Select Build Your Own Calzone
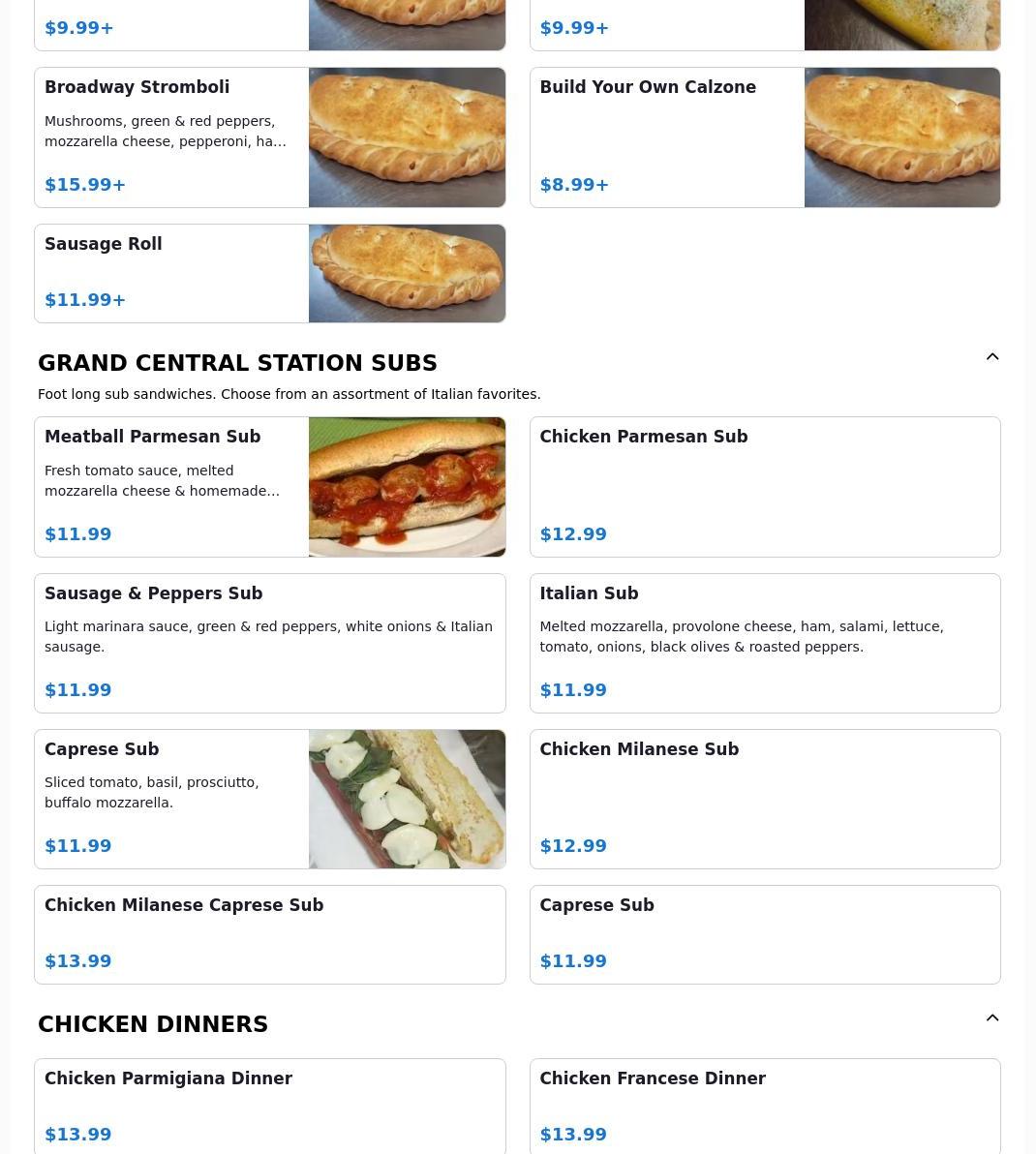The image size is (1036, 1154). point(764,137)
